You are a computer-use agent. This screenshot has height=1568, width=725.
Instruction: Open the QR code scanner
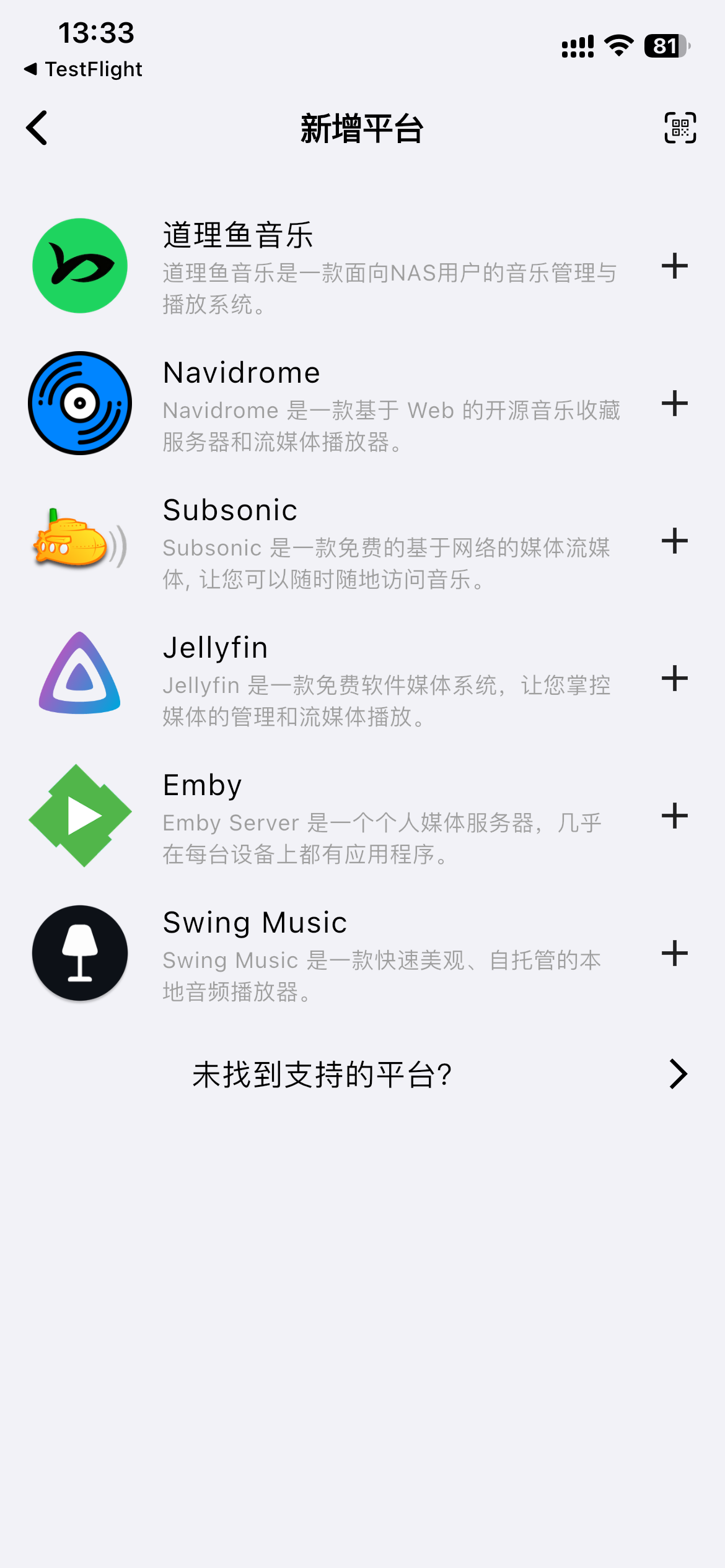tap(680, 128)
